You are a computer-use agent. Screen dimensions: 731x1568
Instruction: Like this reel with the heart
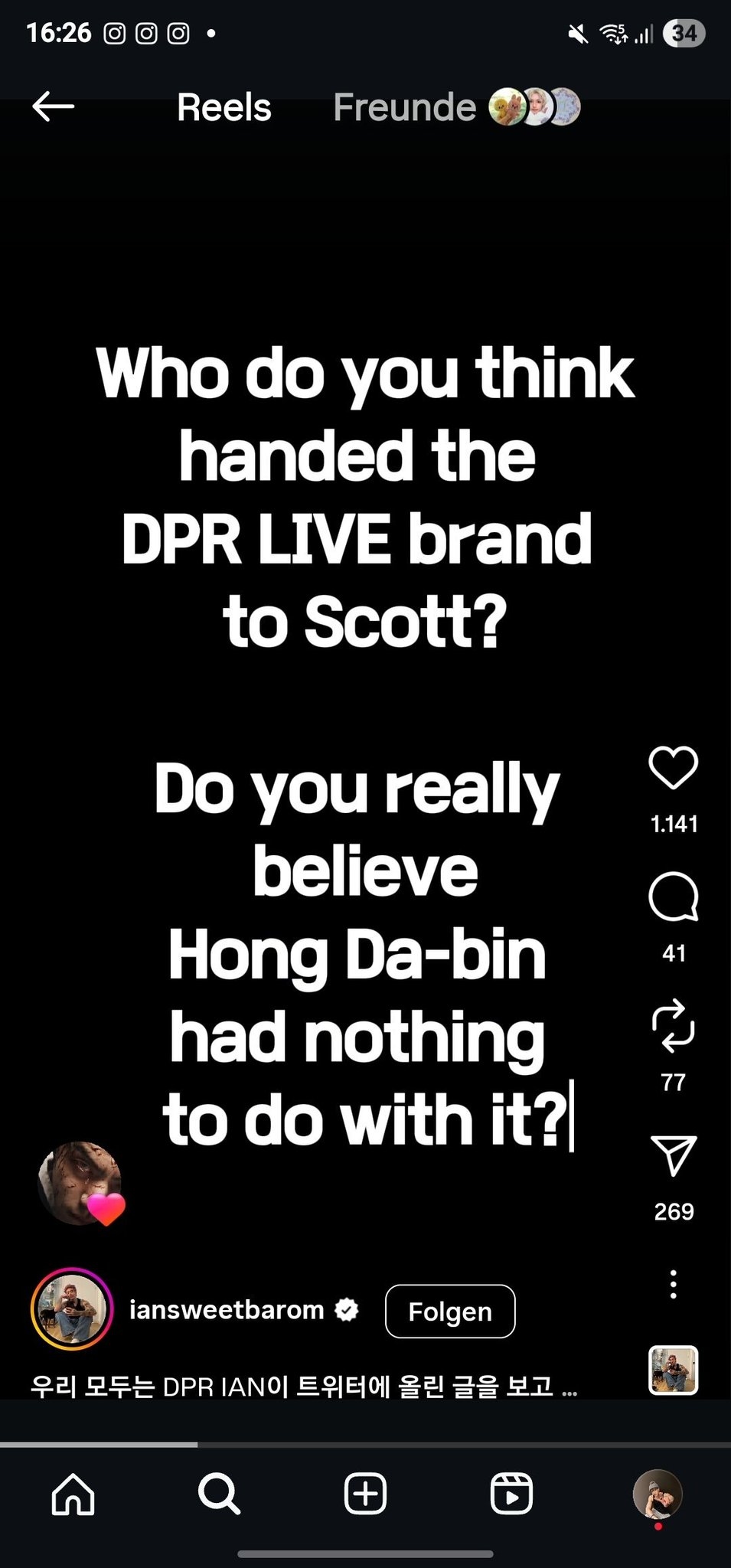[673, 767]
